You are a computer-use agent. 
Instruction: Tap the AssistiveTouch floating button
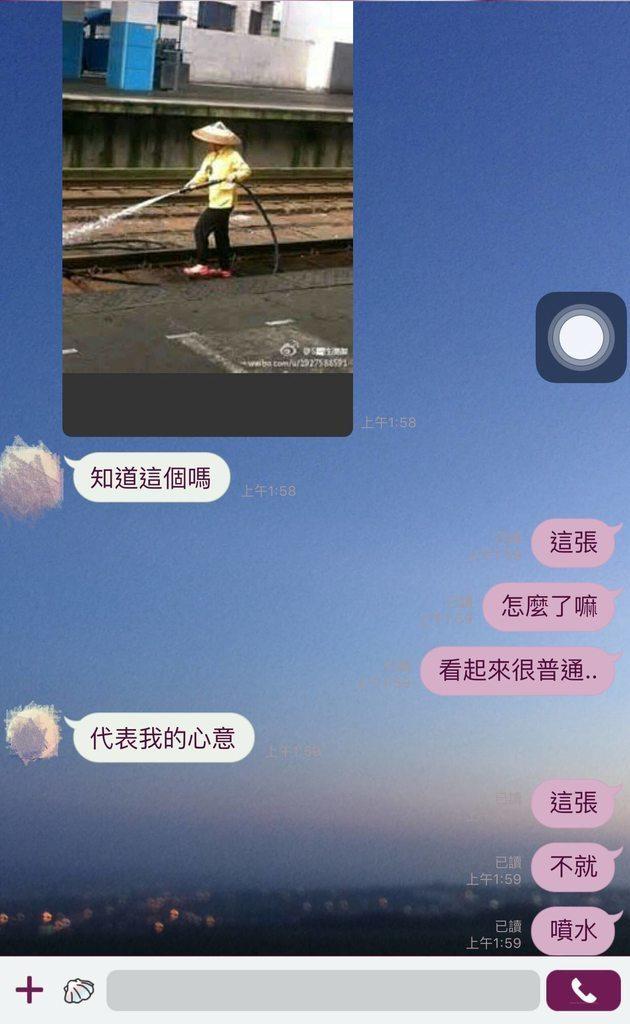tap(581, 337)
